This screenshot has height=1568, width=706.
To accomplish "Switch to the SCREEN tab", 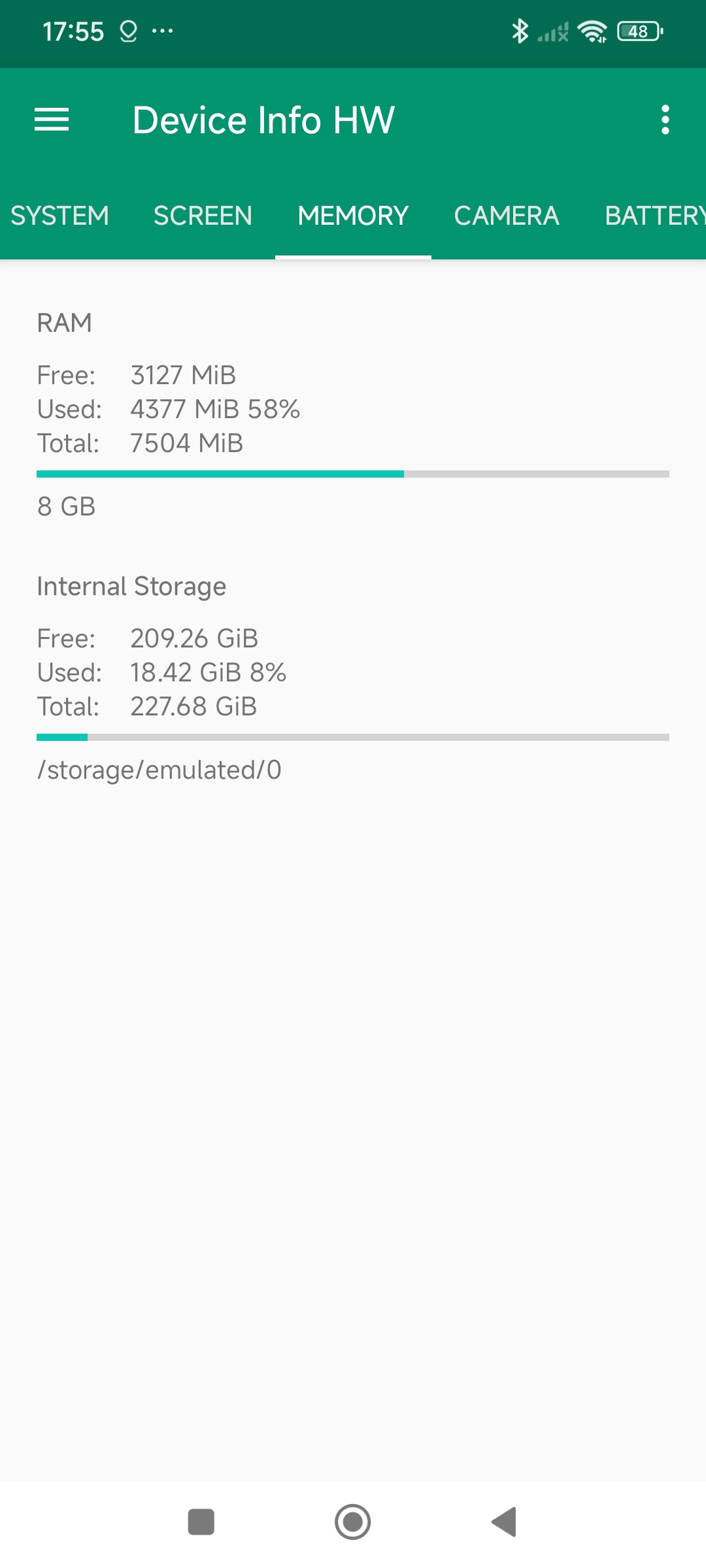I will 203,216.
